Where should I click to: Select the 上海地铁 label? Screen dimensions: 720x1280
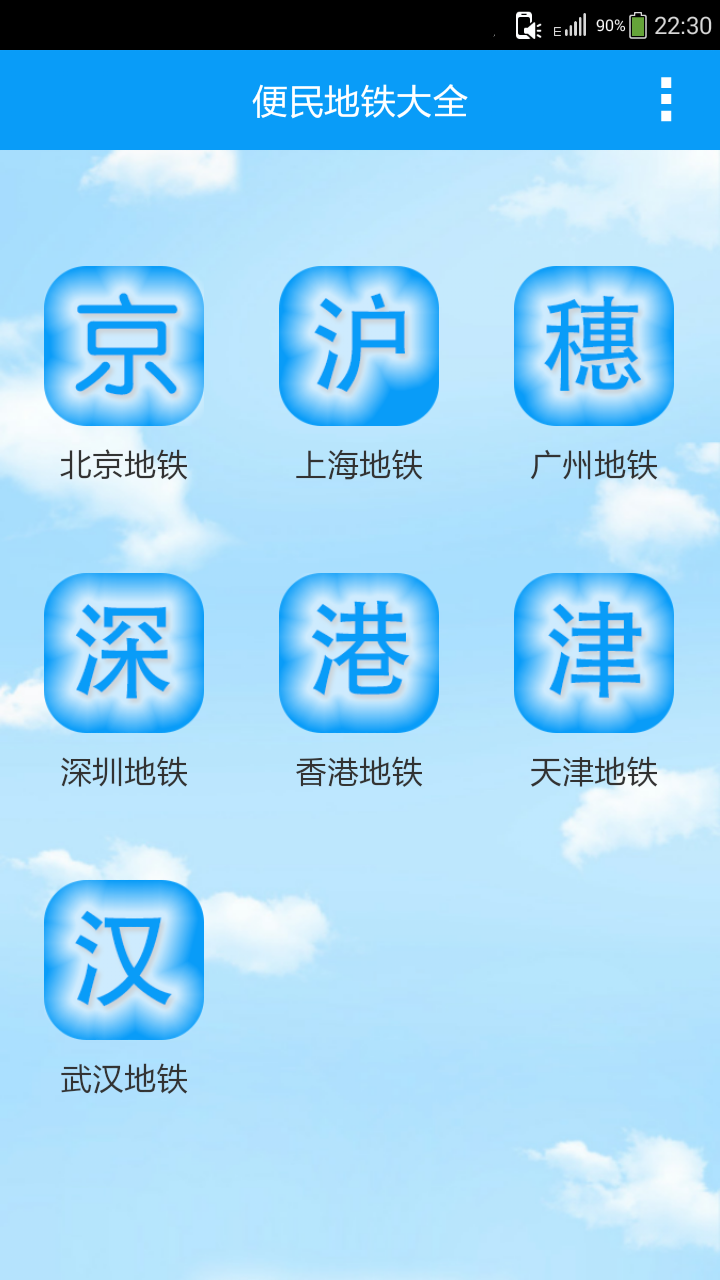[359, 463]
